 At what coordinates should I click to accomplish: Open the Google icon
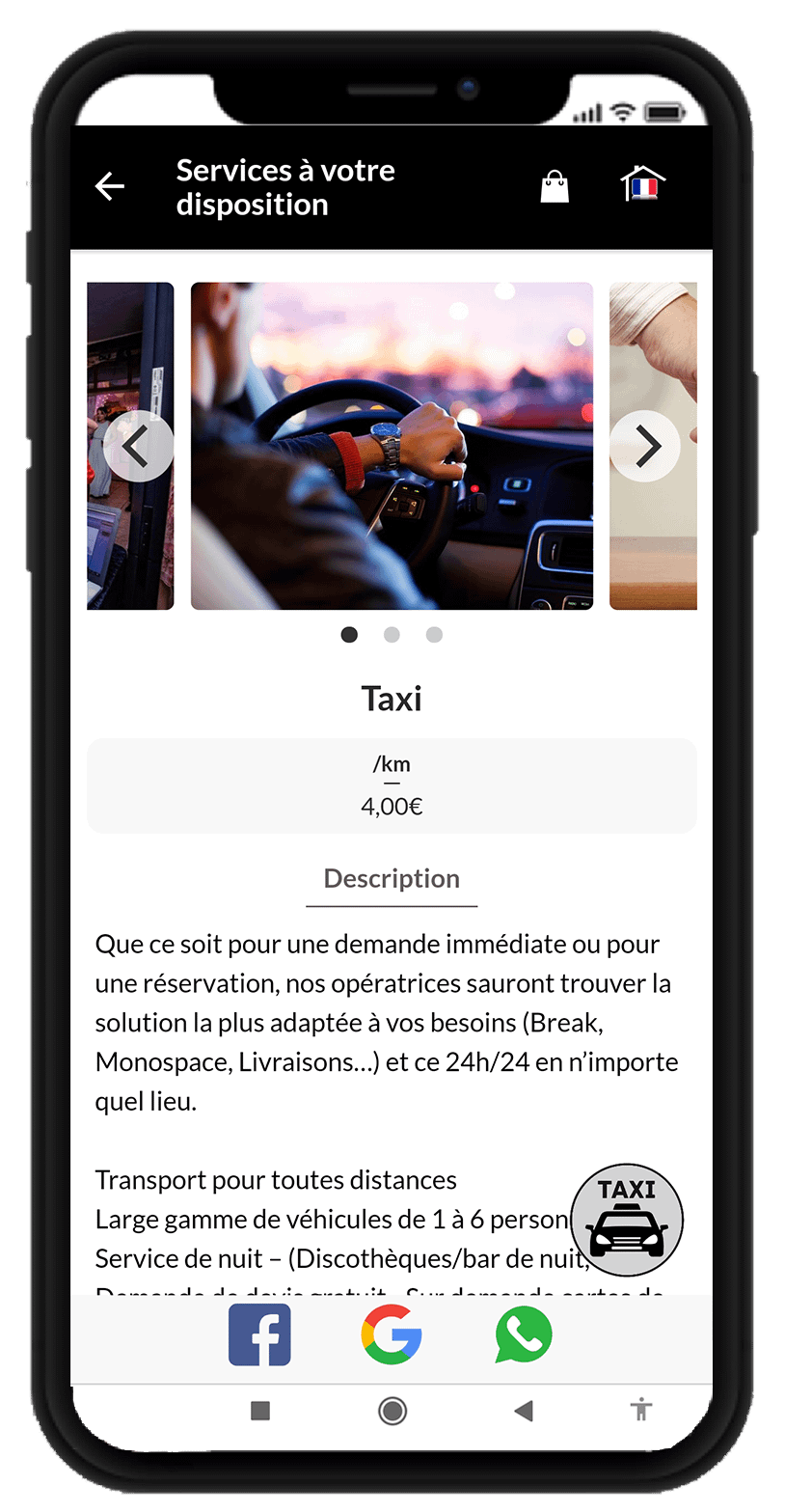click(392, 1334)
